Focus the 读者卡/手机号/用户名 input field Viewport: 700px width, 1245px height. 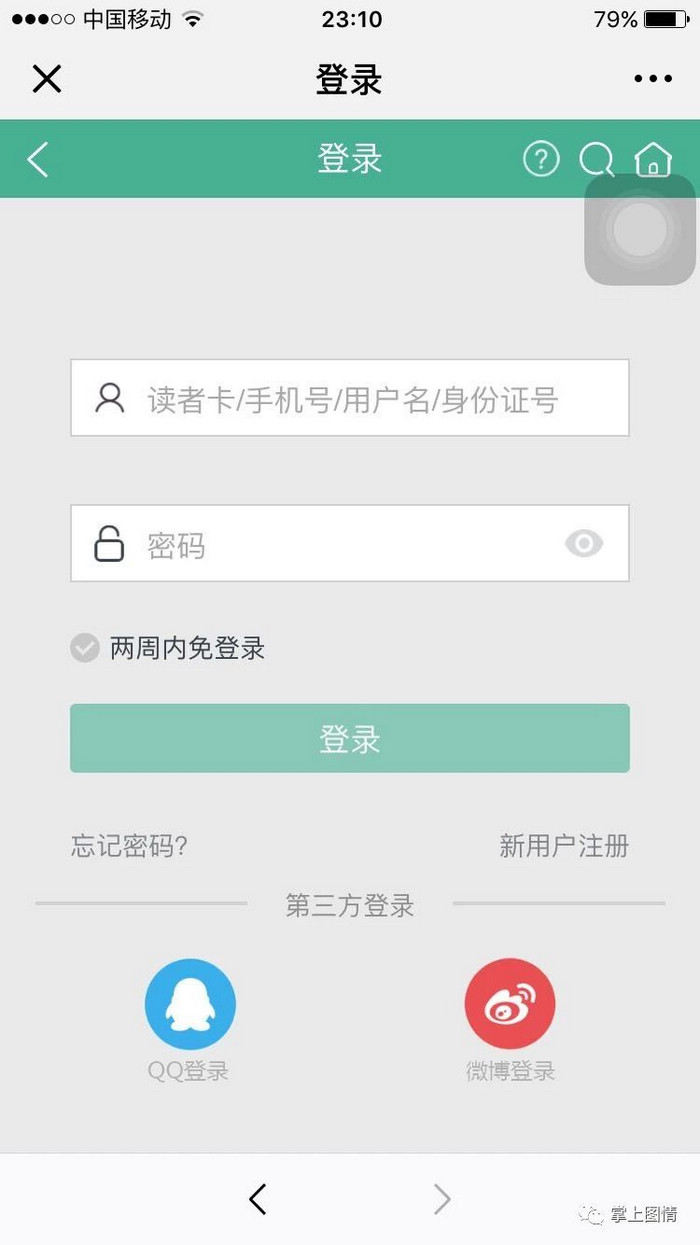[x=350, y=398]
